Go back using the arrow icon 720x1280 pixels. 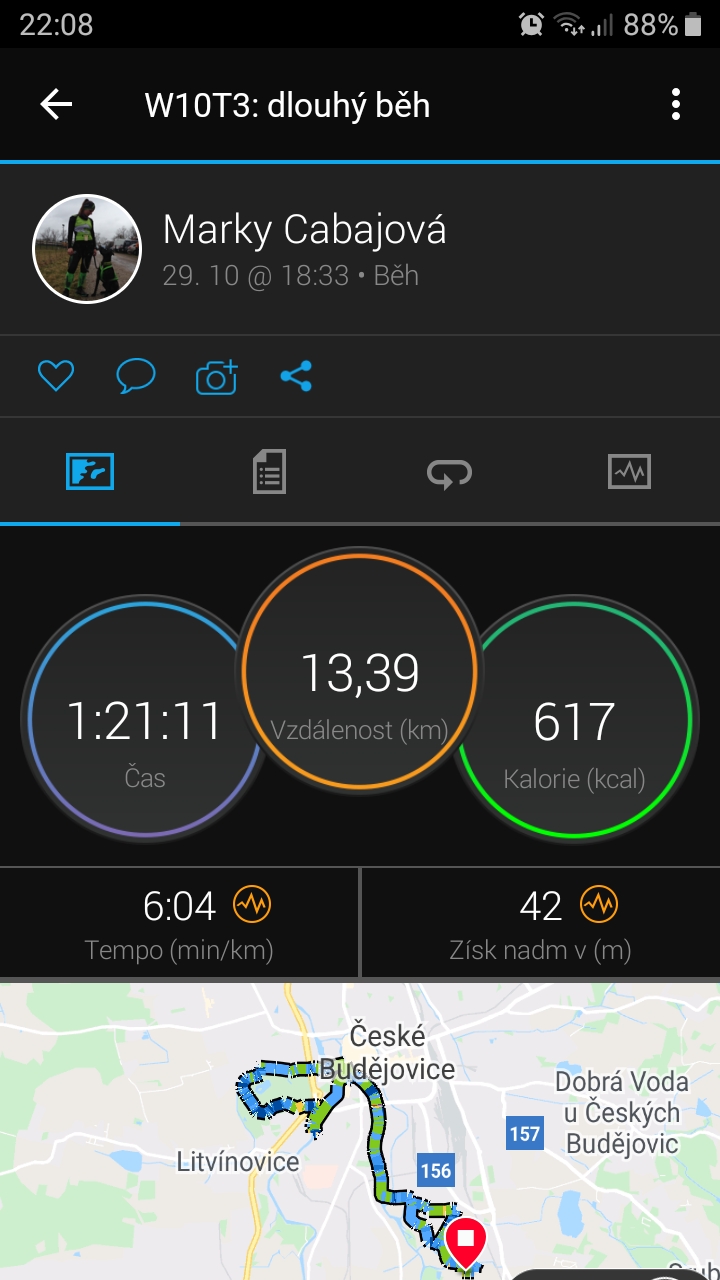[x=56, y=105]
